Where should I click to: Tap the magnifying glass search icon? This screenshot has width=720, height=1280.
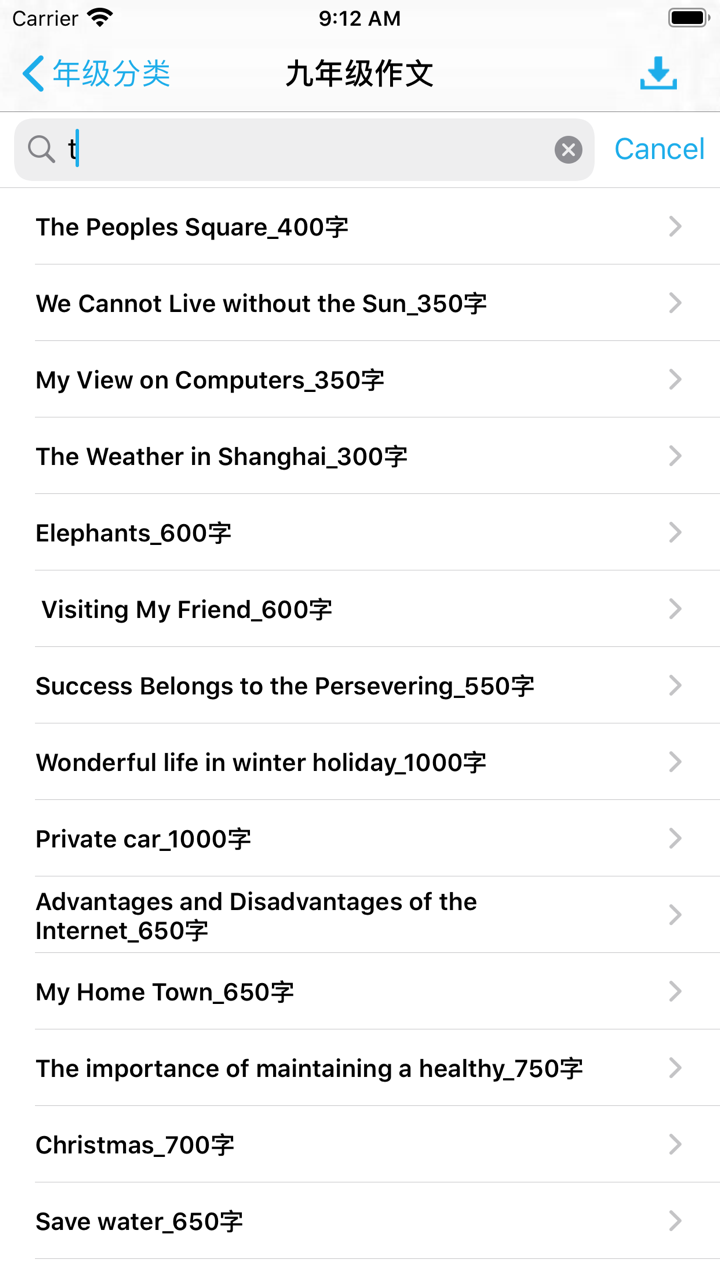pos(41,149)
